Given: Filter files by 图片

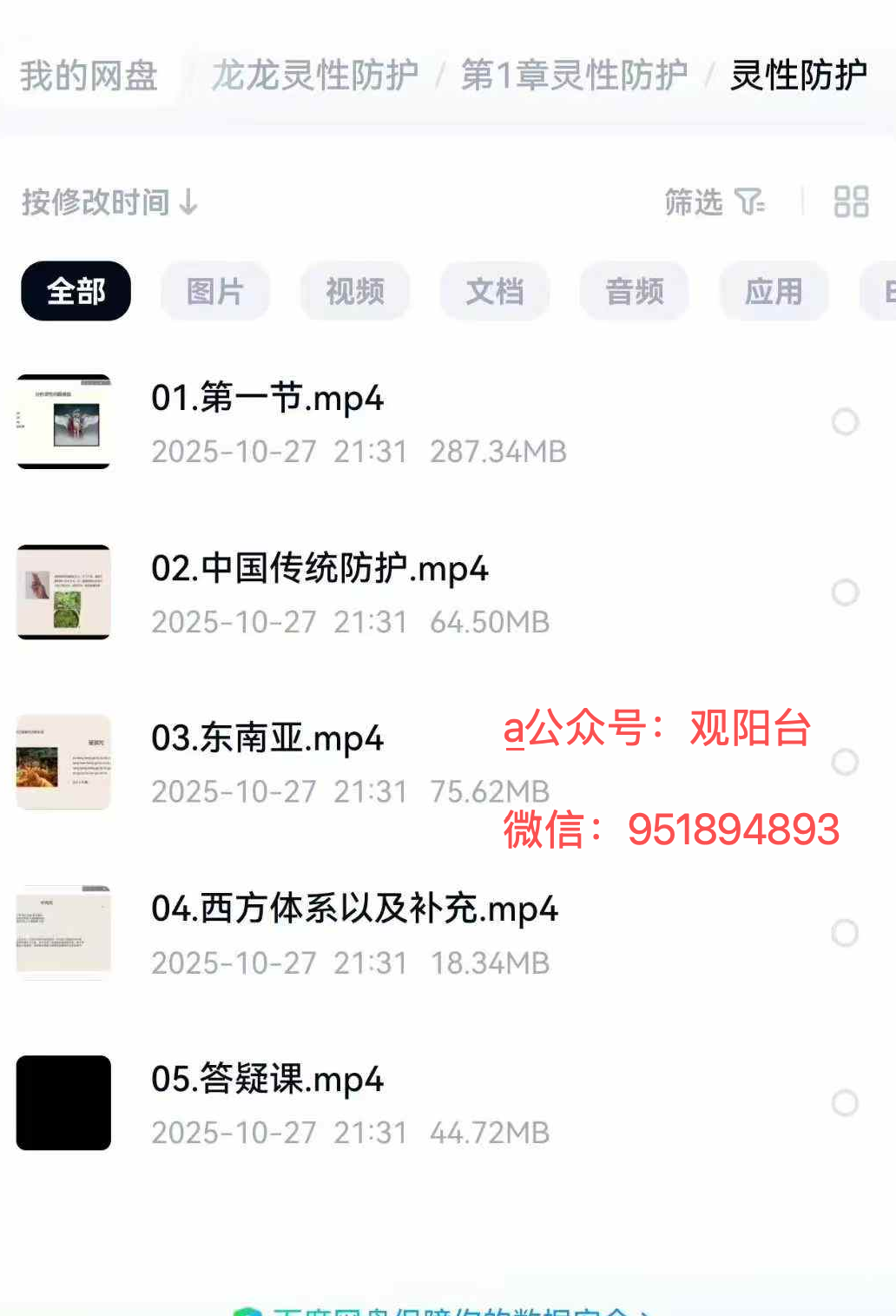Looking at the screenshot, I should 215,291.
